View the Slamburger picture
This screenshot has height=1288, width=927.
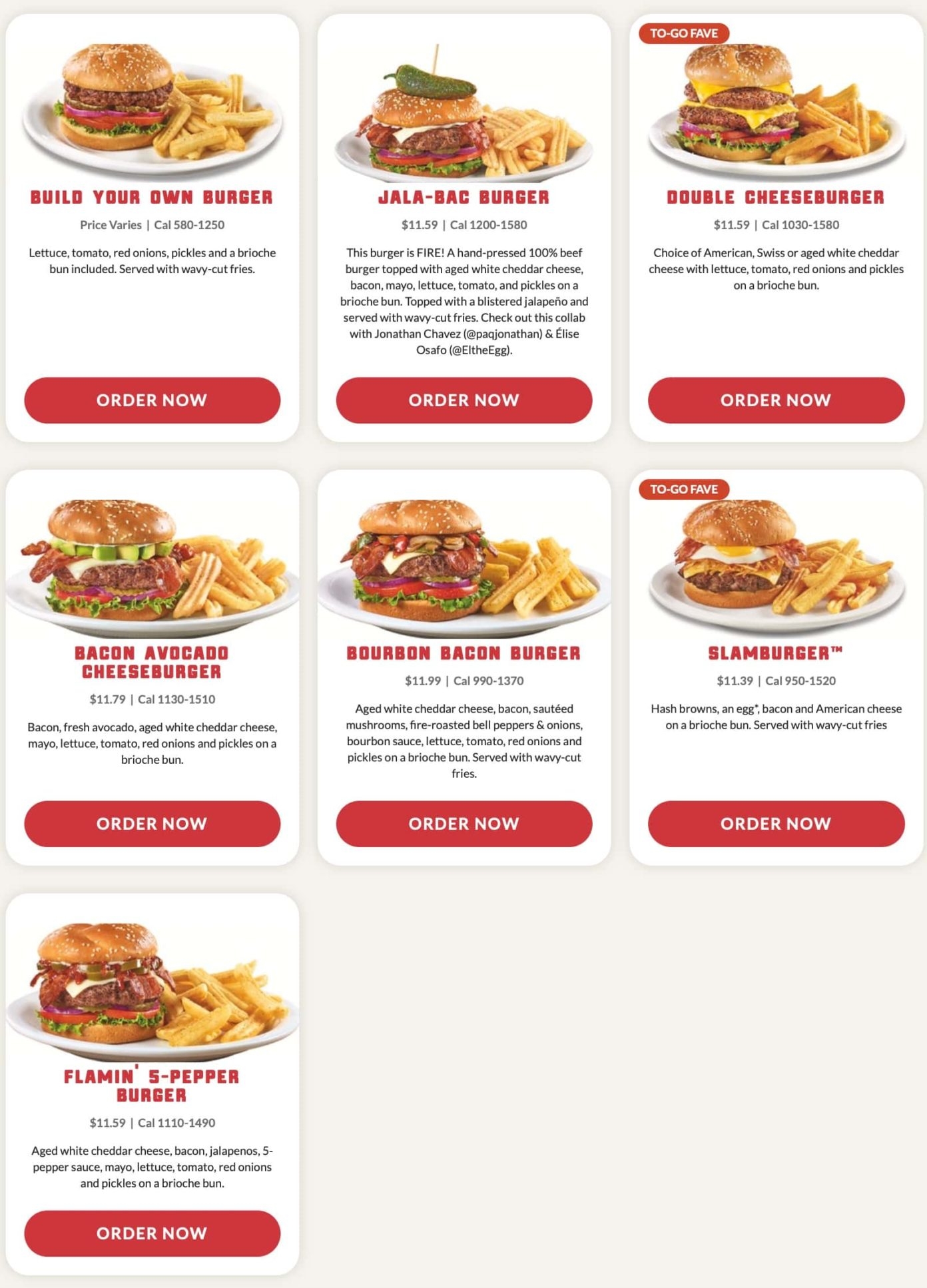click(x=776, y=563)
